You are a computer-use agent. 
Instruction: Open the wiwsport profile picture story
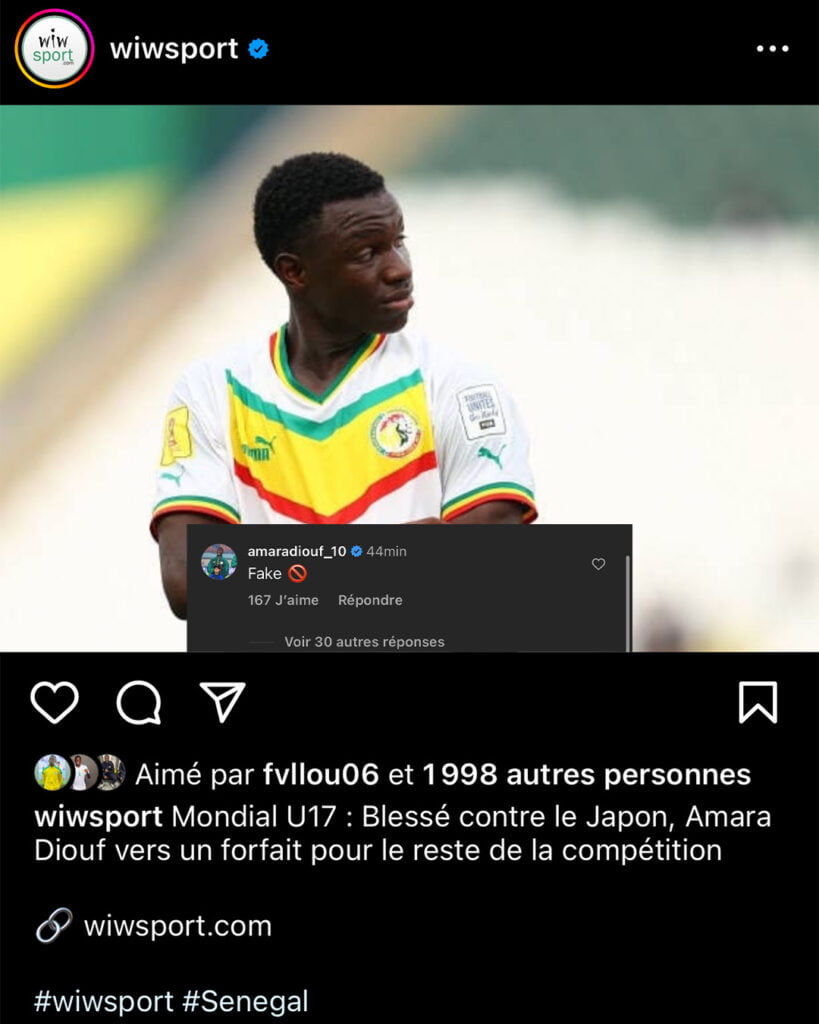tap(54, 49)
